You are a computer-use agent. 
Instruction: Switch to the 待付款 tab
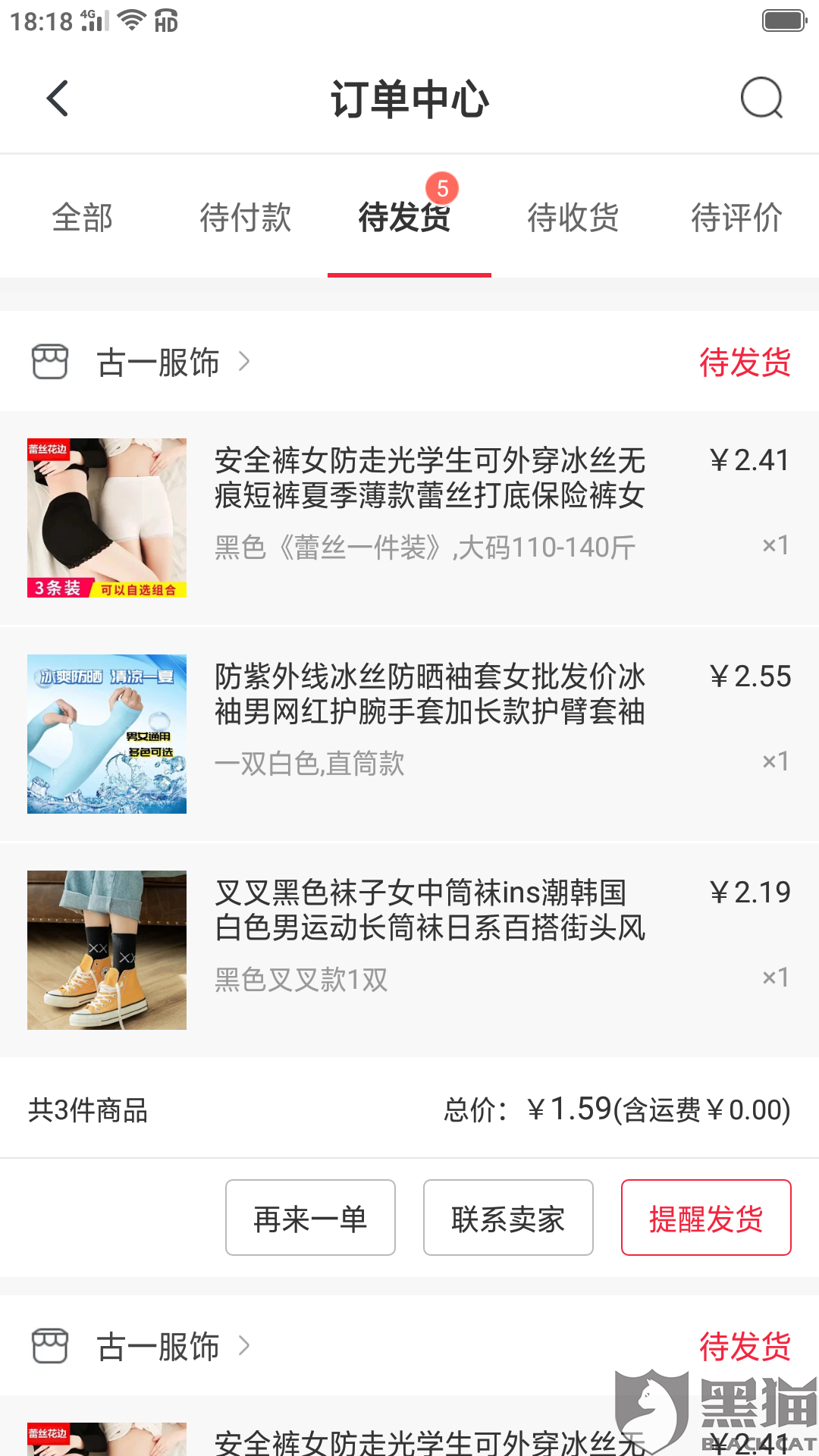[246, 218]
